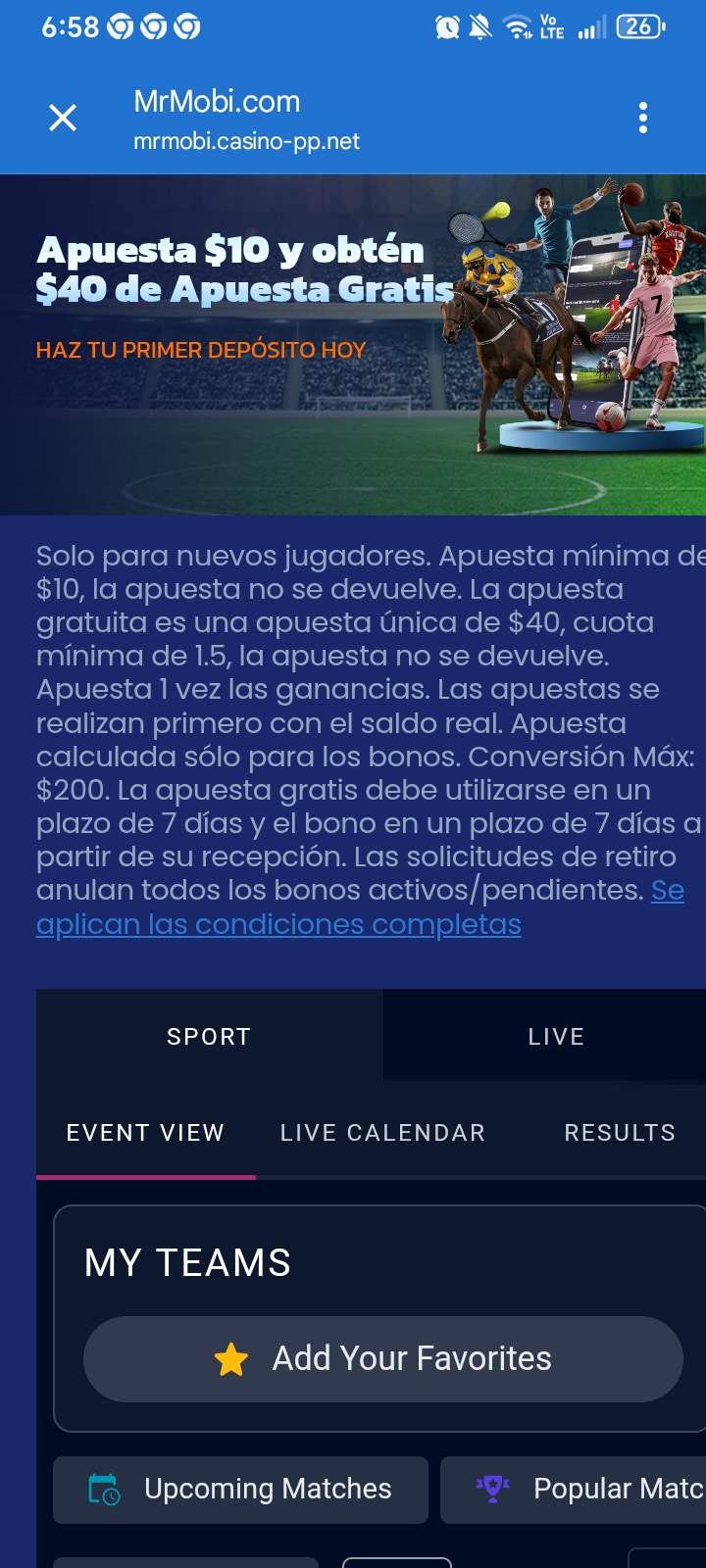Show Upcoming Matches

coord(241,1490)
